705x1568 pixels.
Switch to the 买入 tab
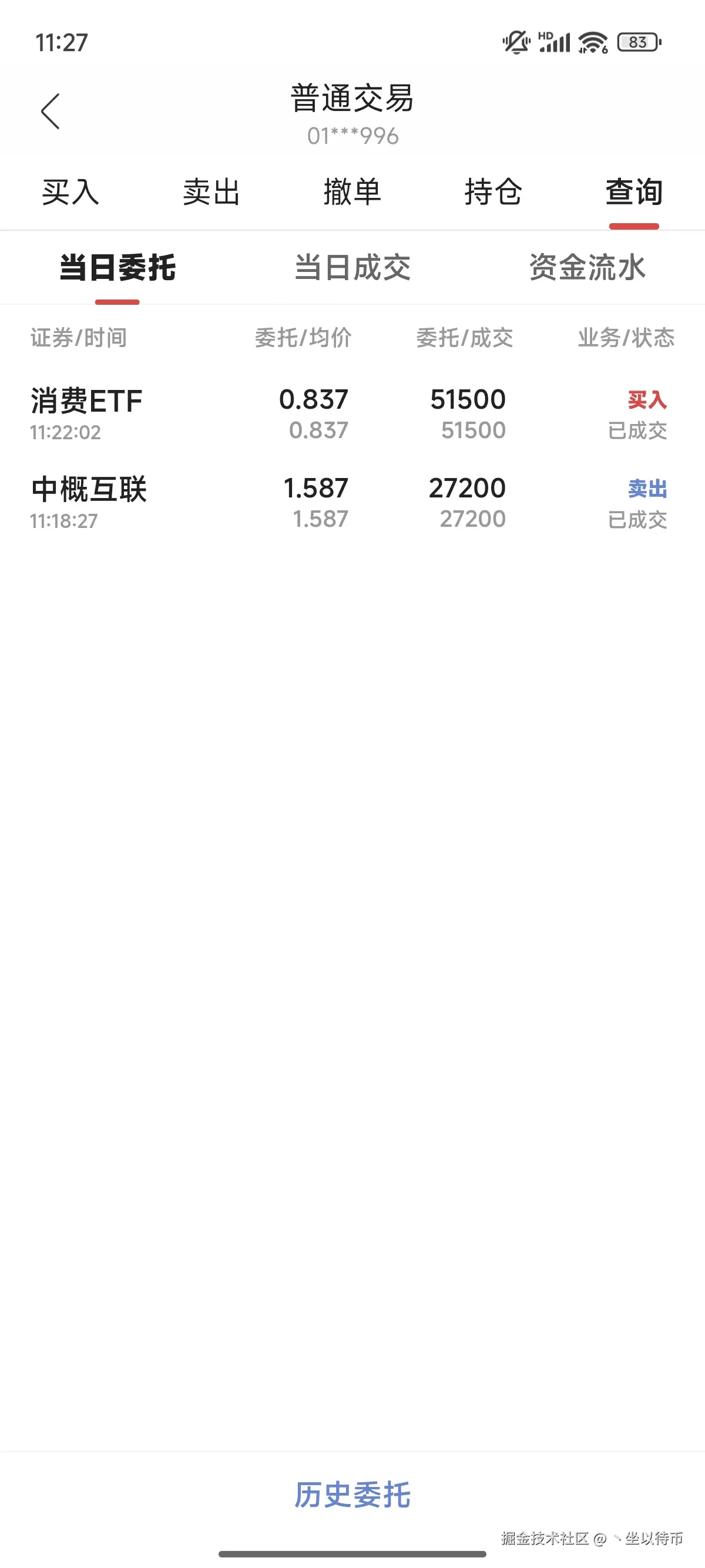(70, 193)
